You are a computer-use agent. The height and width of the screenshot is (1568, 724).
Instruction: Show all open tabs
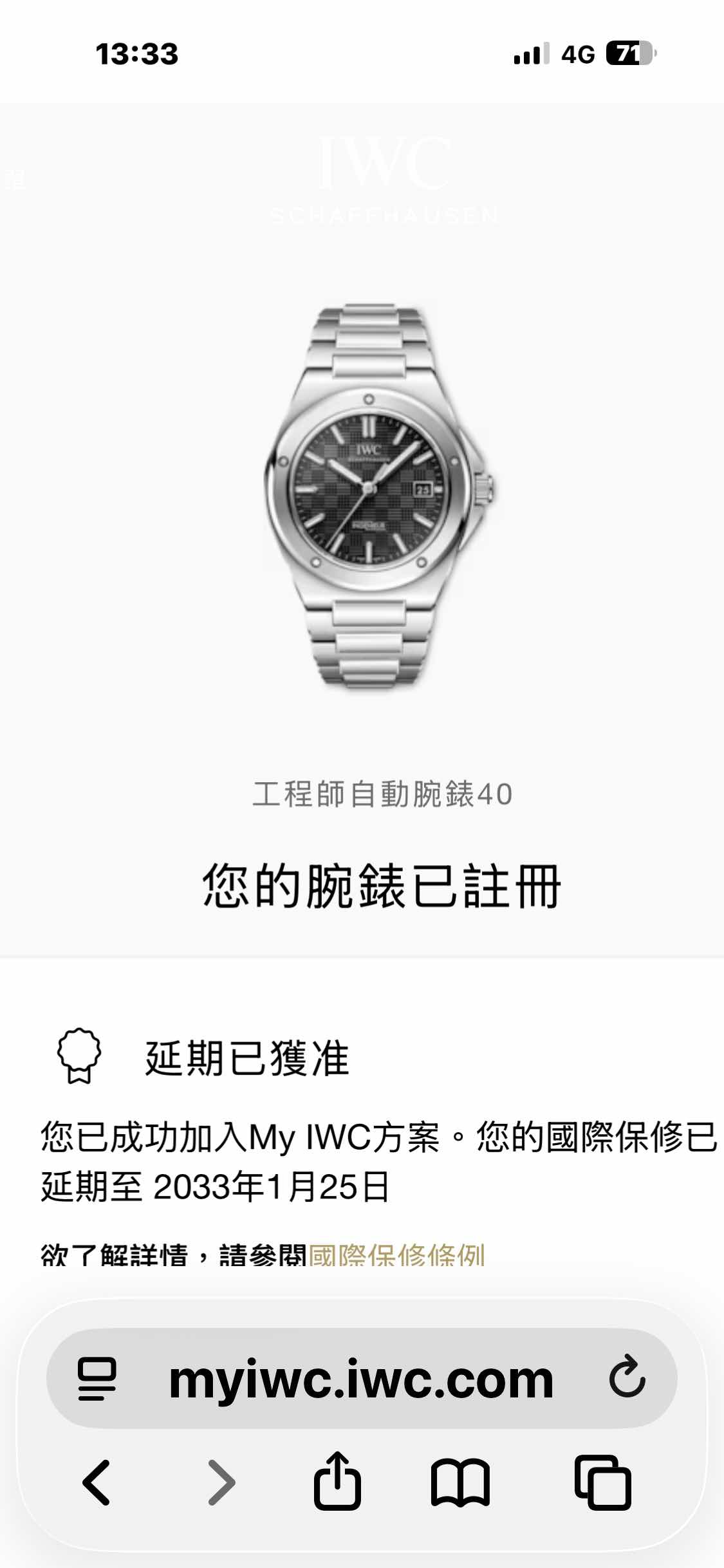tap(603, 1482)
